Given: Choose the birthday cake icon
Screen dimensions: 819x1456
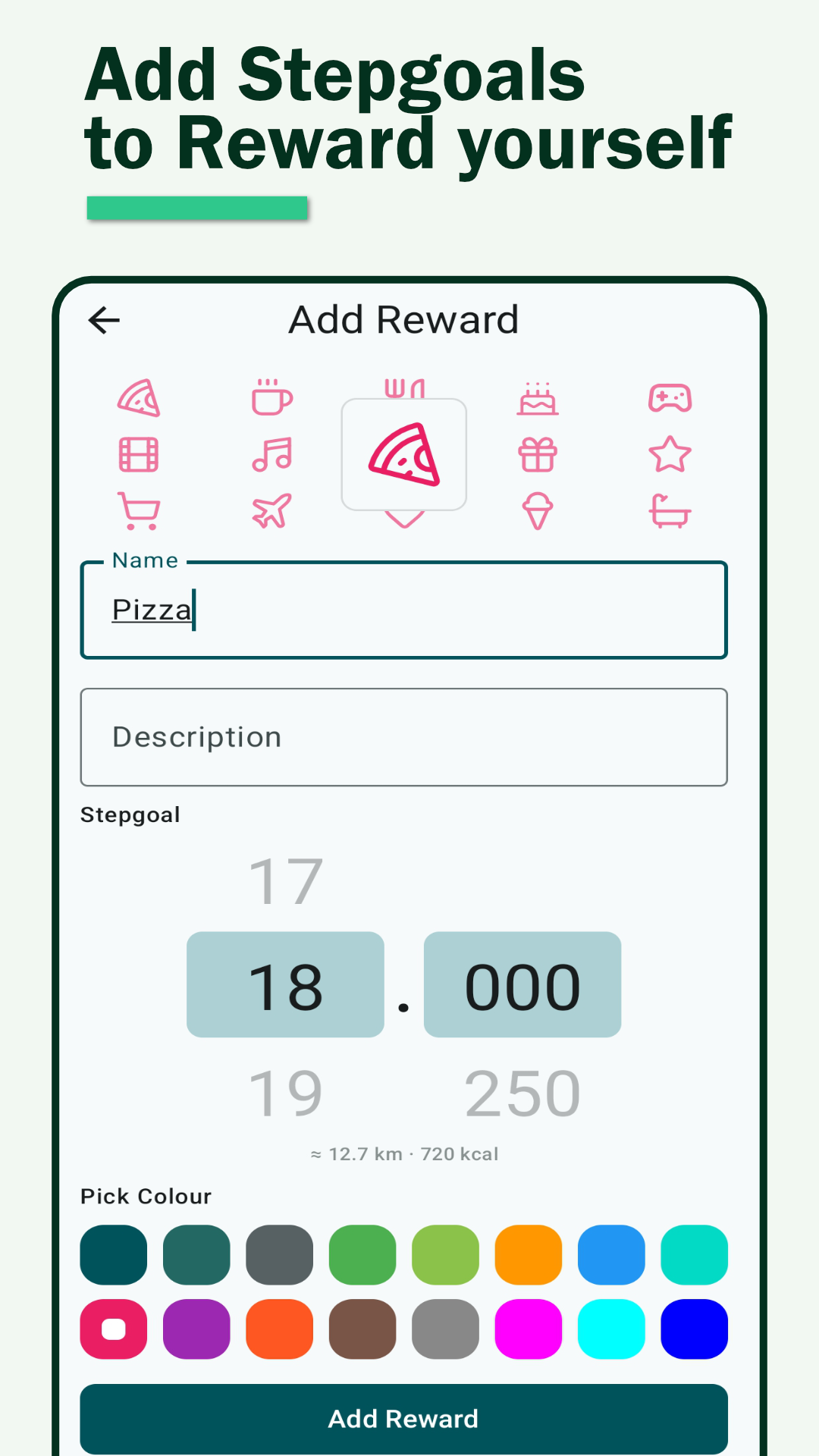Looking at the screenshot, I should pyautogui.click(x=537, y=398).
